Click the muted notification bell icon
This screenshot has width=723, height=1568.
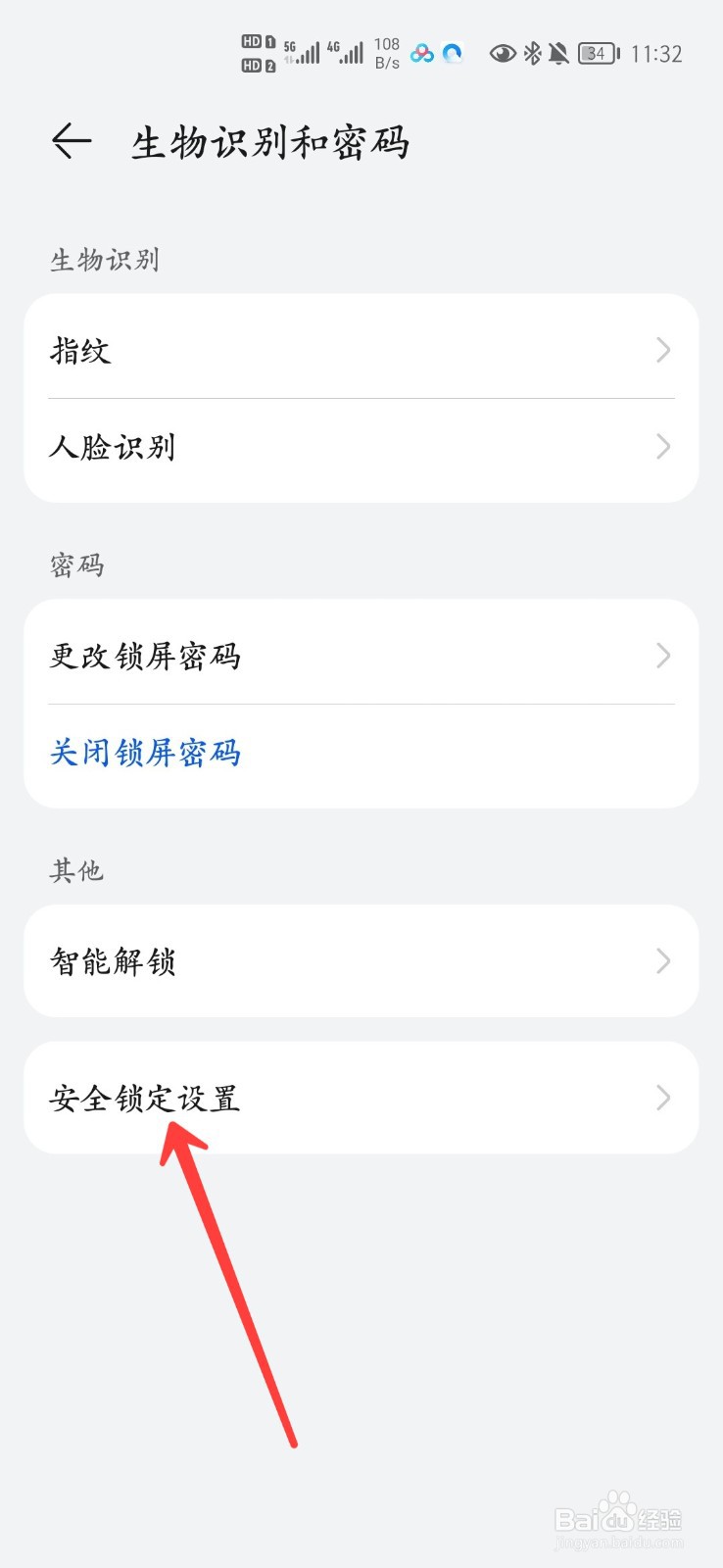click(560, 54)
